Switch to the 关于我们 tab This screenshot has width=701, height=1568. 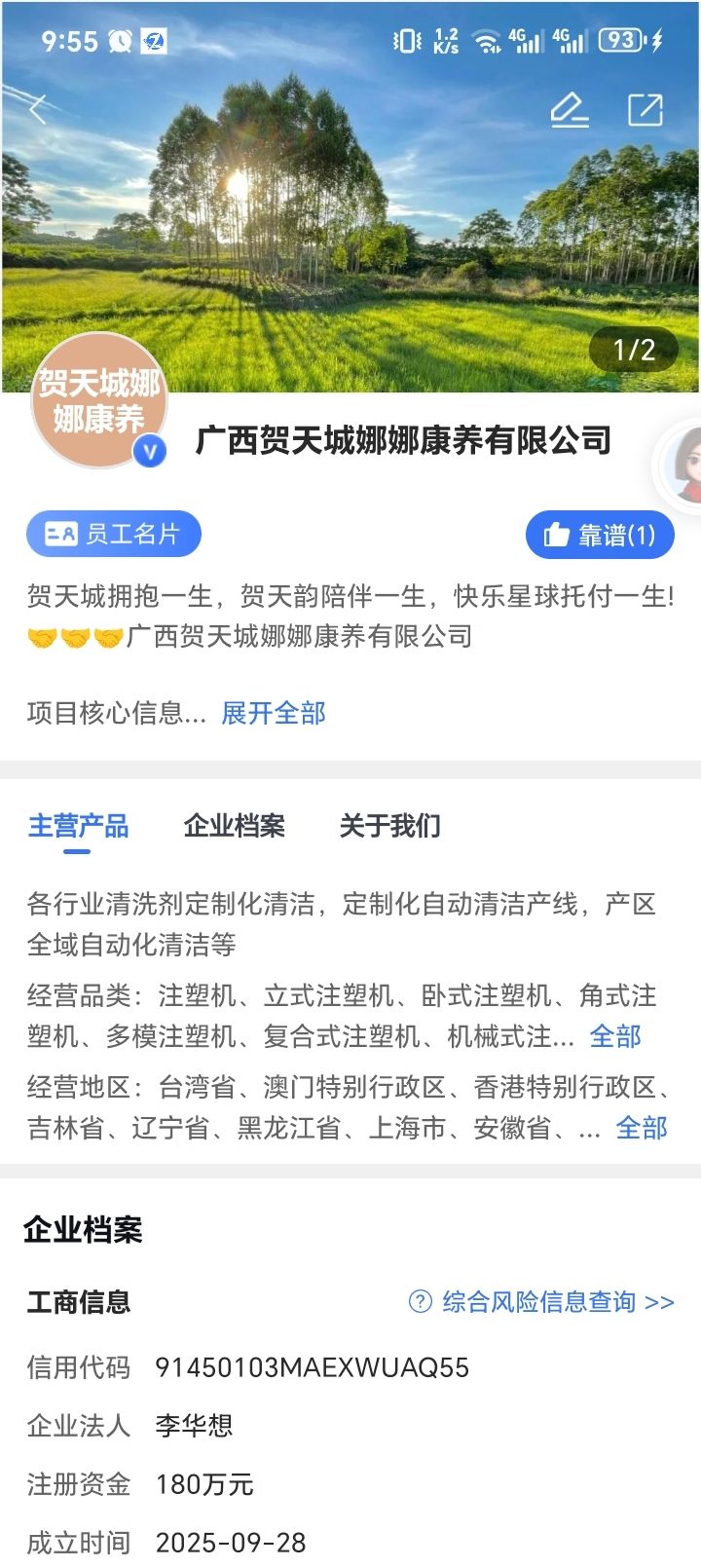pyautogui.click(x=389, y=826)
